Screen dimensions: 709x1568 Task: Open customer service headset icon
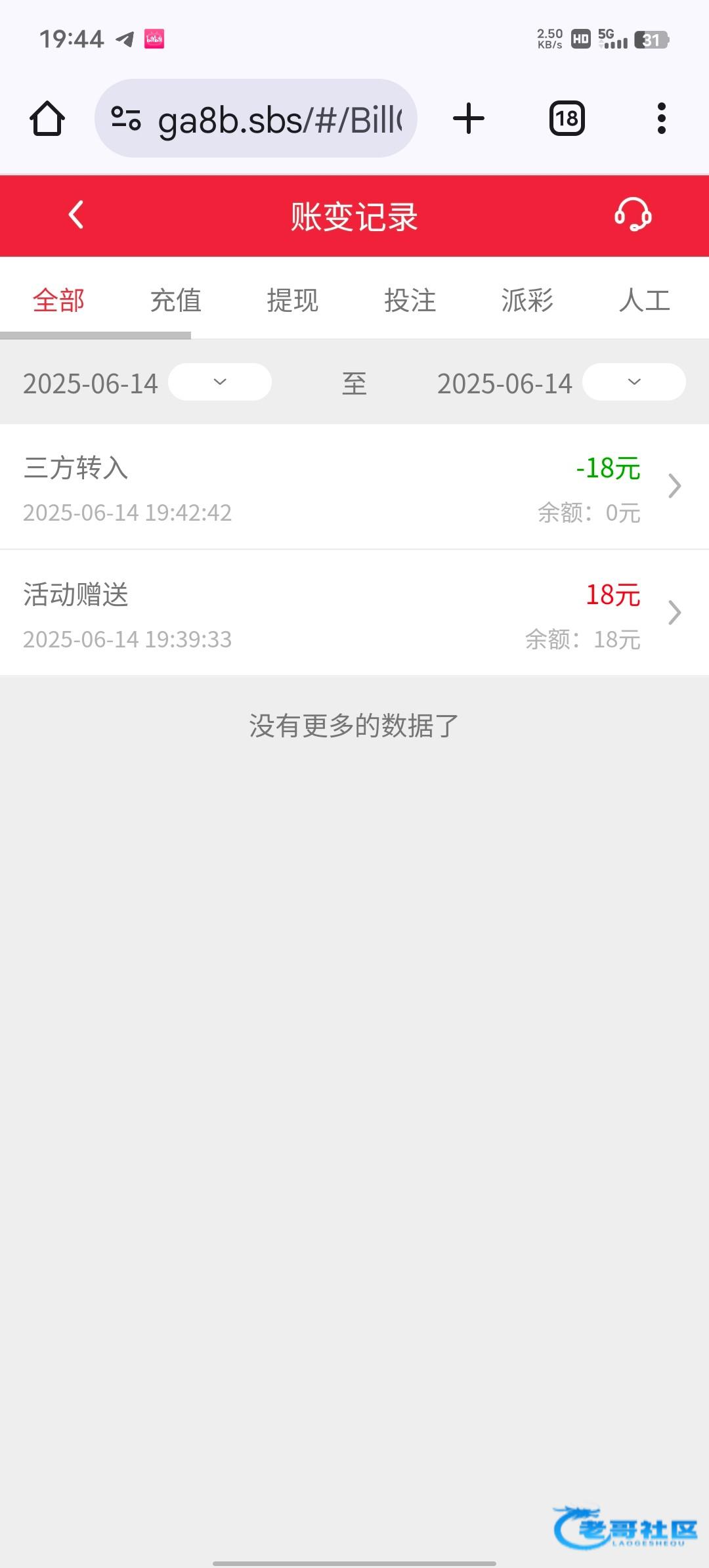click(633, 215)
